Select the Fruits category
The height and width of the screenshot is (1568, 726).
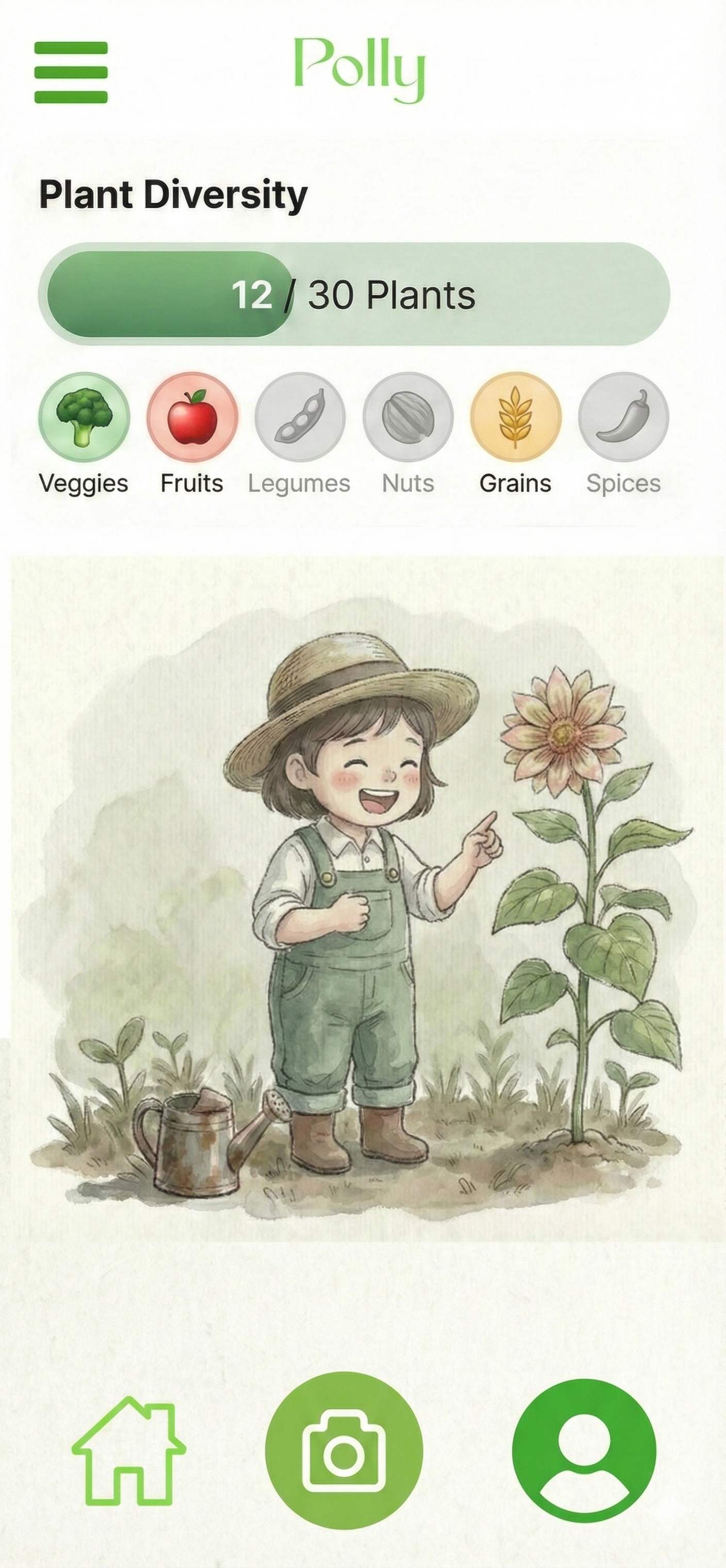(x=192, y=418)
